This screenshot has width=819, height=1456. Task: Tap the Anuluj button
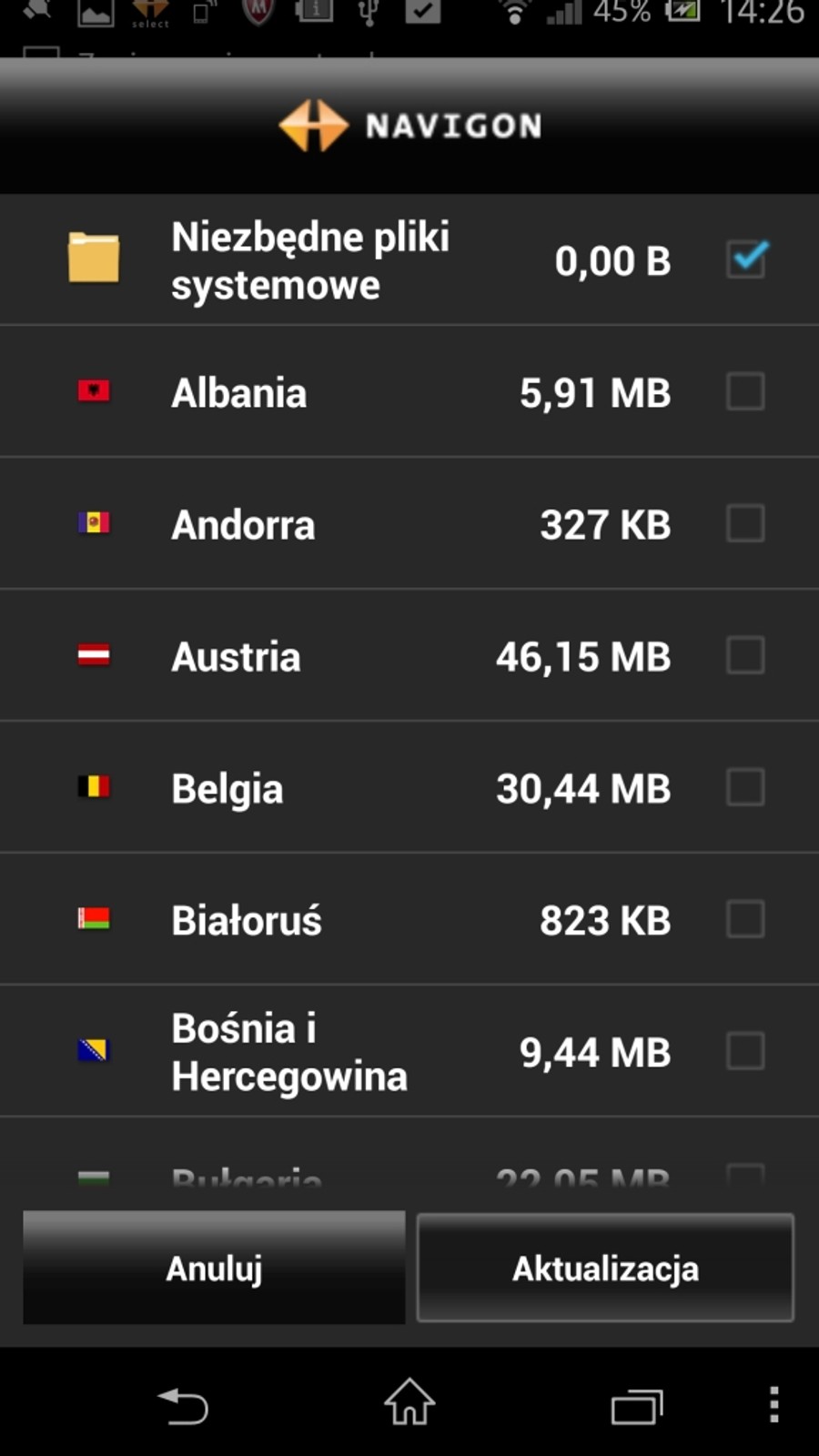pyautogui.click(x=215, y=1267)
